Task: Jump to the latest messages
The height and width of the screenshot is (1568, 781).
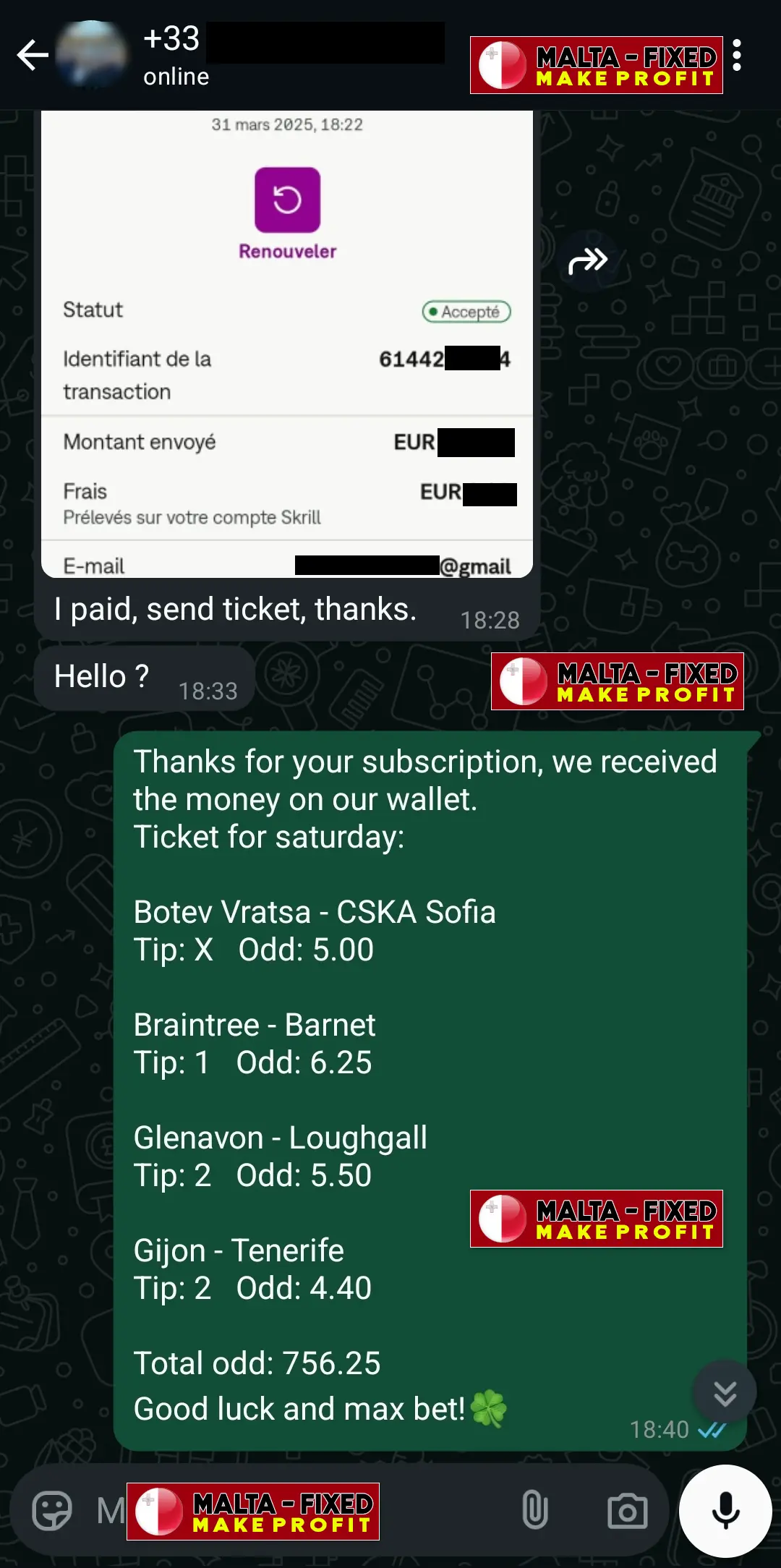Action: (725, 1392)
